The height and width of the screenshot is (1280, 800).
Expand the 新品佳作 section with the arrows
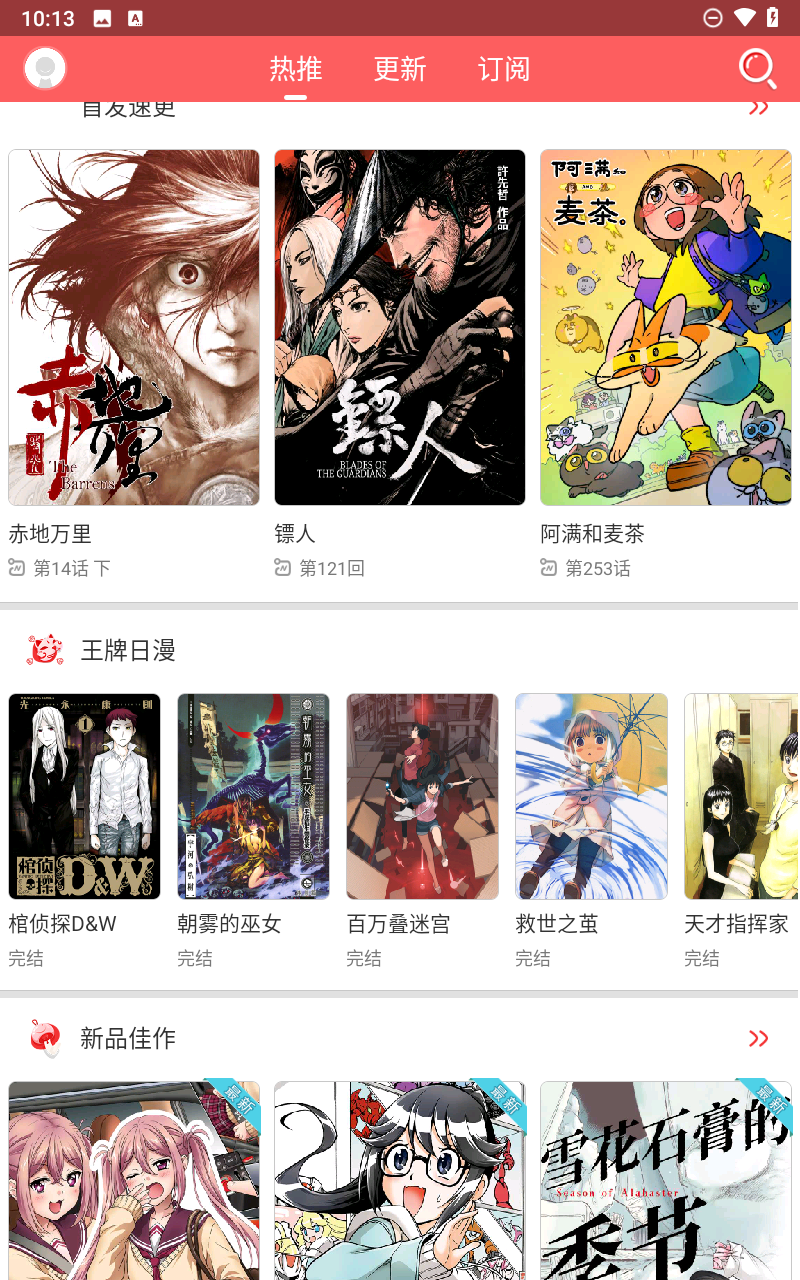pos(759,1039)
